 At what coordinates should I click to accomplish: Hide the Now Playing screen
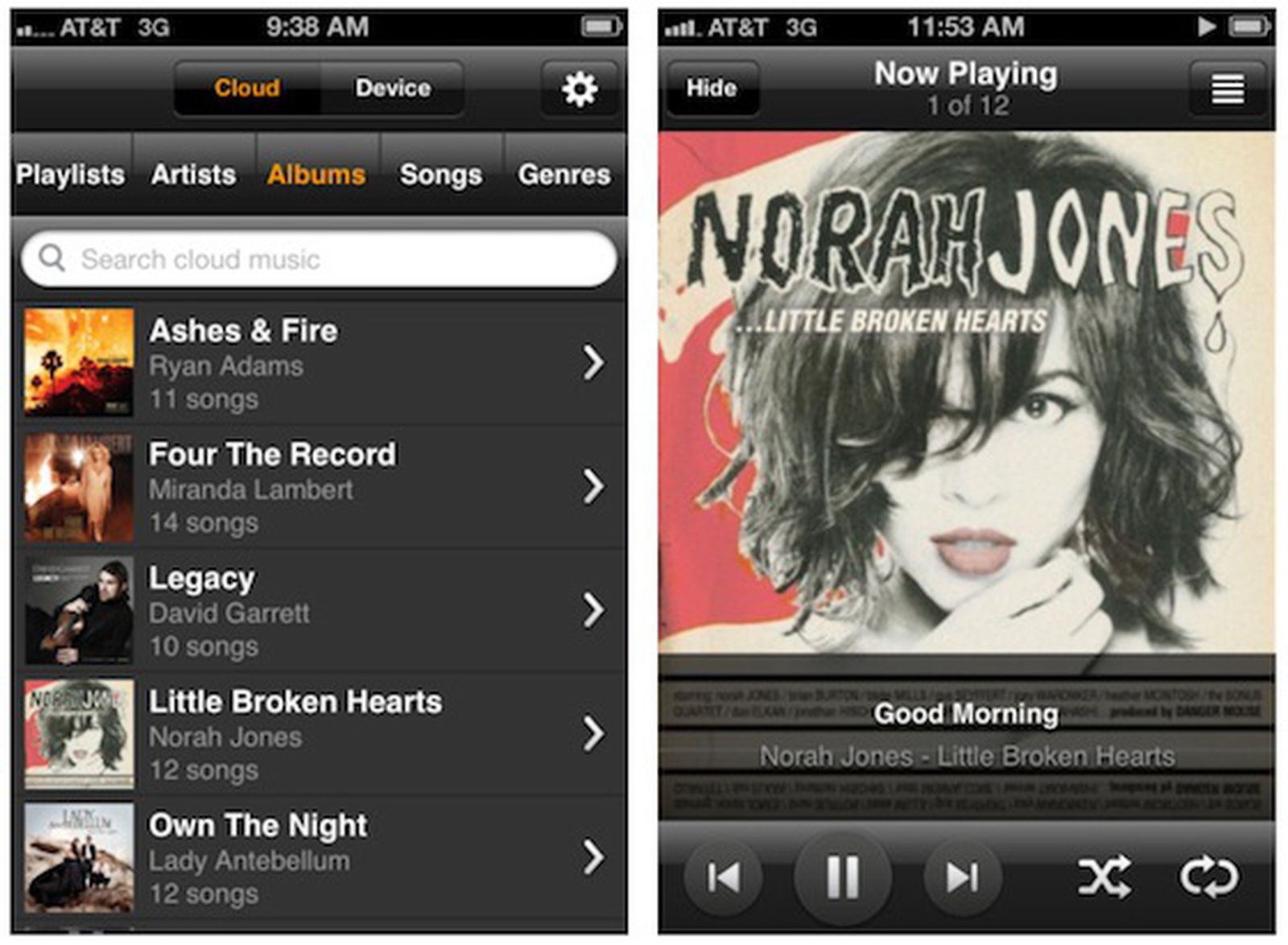click(712, 88)
